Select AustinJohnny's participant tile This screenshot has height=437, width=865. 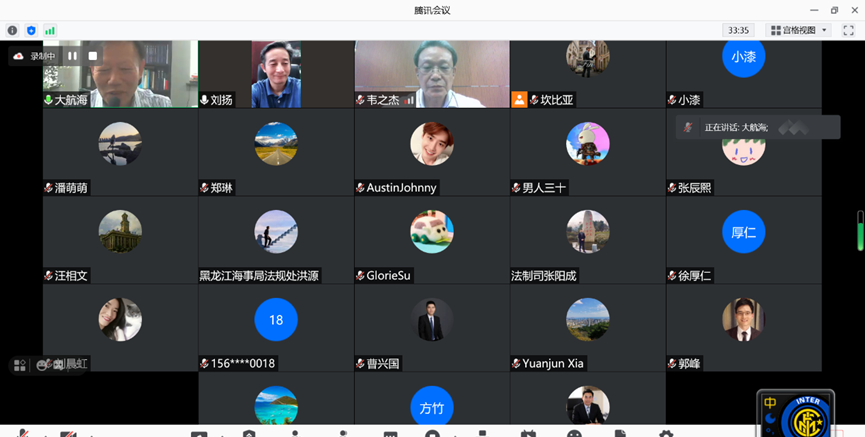tap(432, 150)
